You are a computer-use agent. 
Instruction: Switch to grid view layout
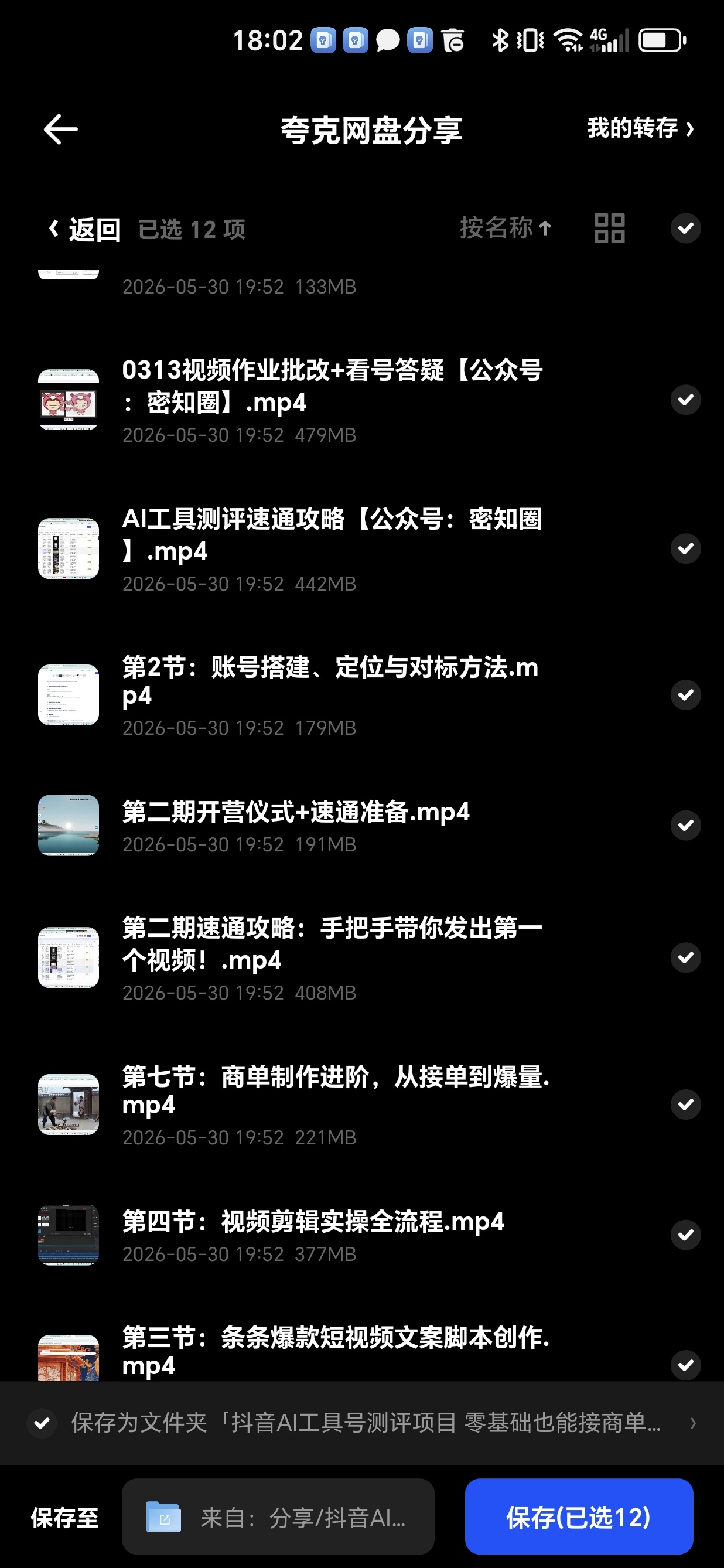coord(610,229)
